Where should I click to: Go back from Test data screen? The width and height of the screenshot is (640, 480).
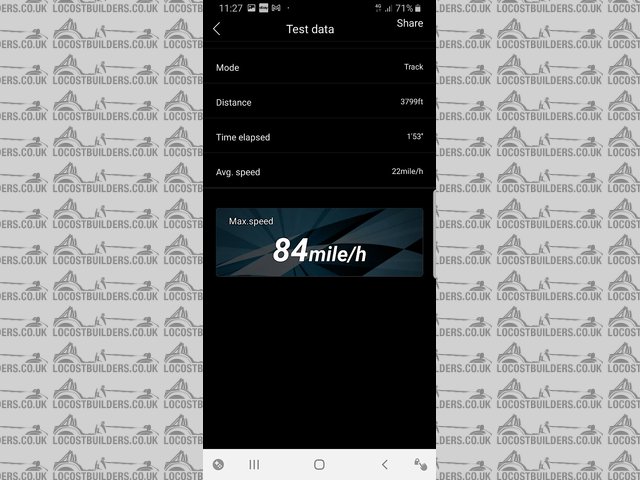coord(217,29)
